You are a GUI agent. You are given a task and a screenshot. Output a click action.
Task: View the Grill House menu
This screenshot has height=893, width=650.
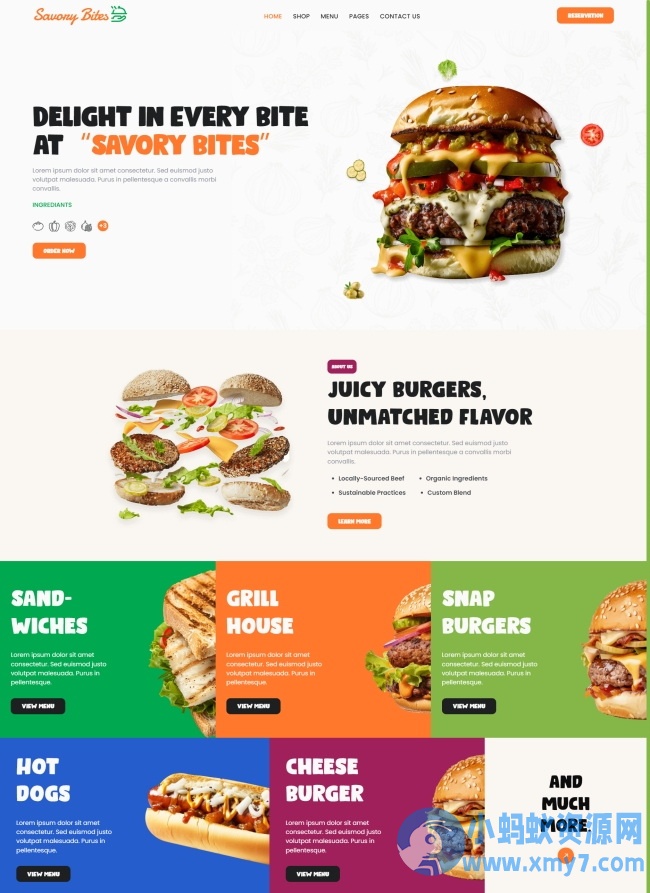253,706
